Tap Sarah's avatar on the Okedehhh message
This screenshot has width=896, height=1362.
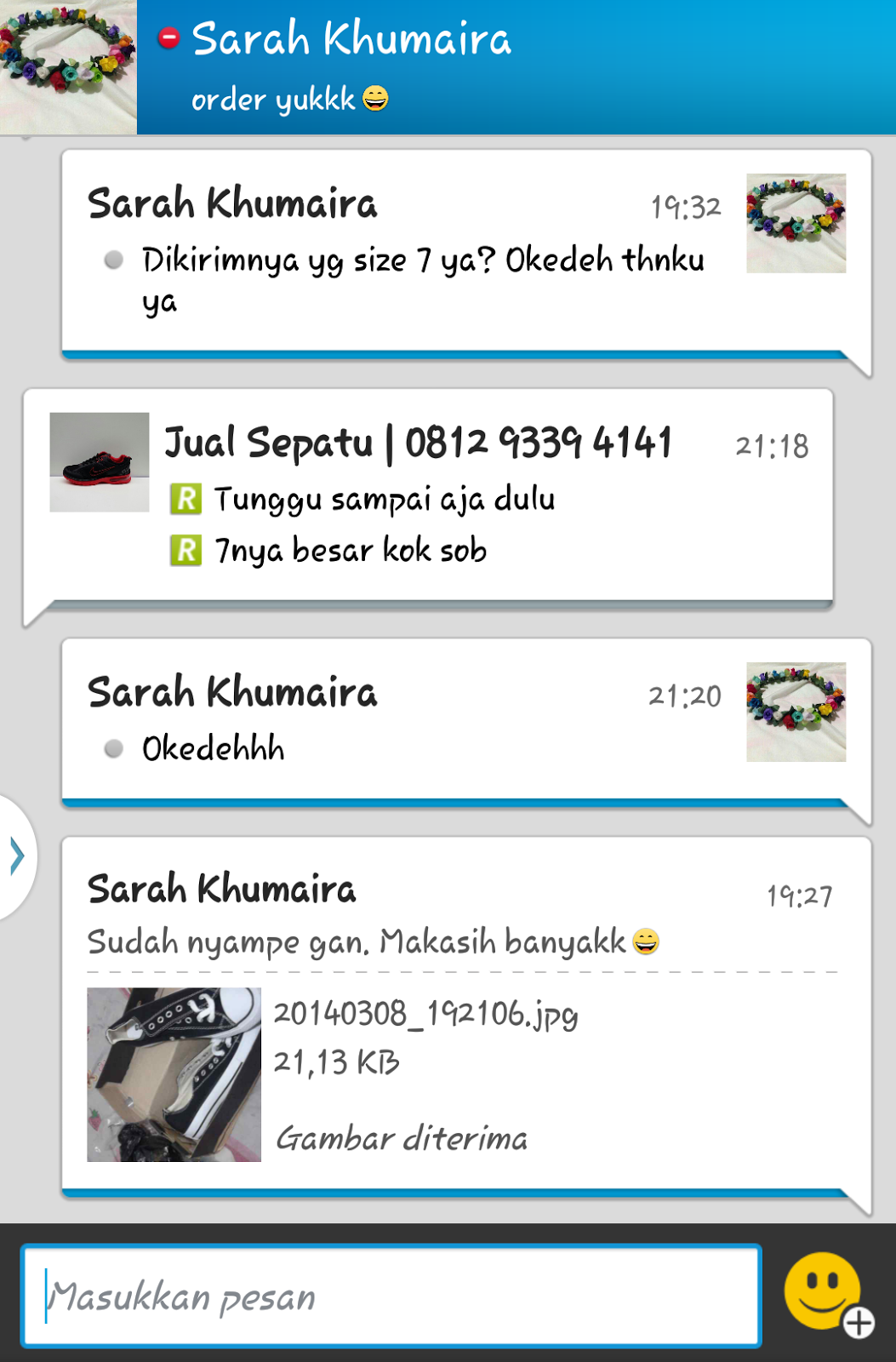pos(796,712)
